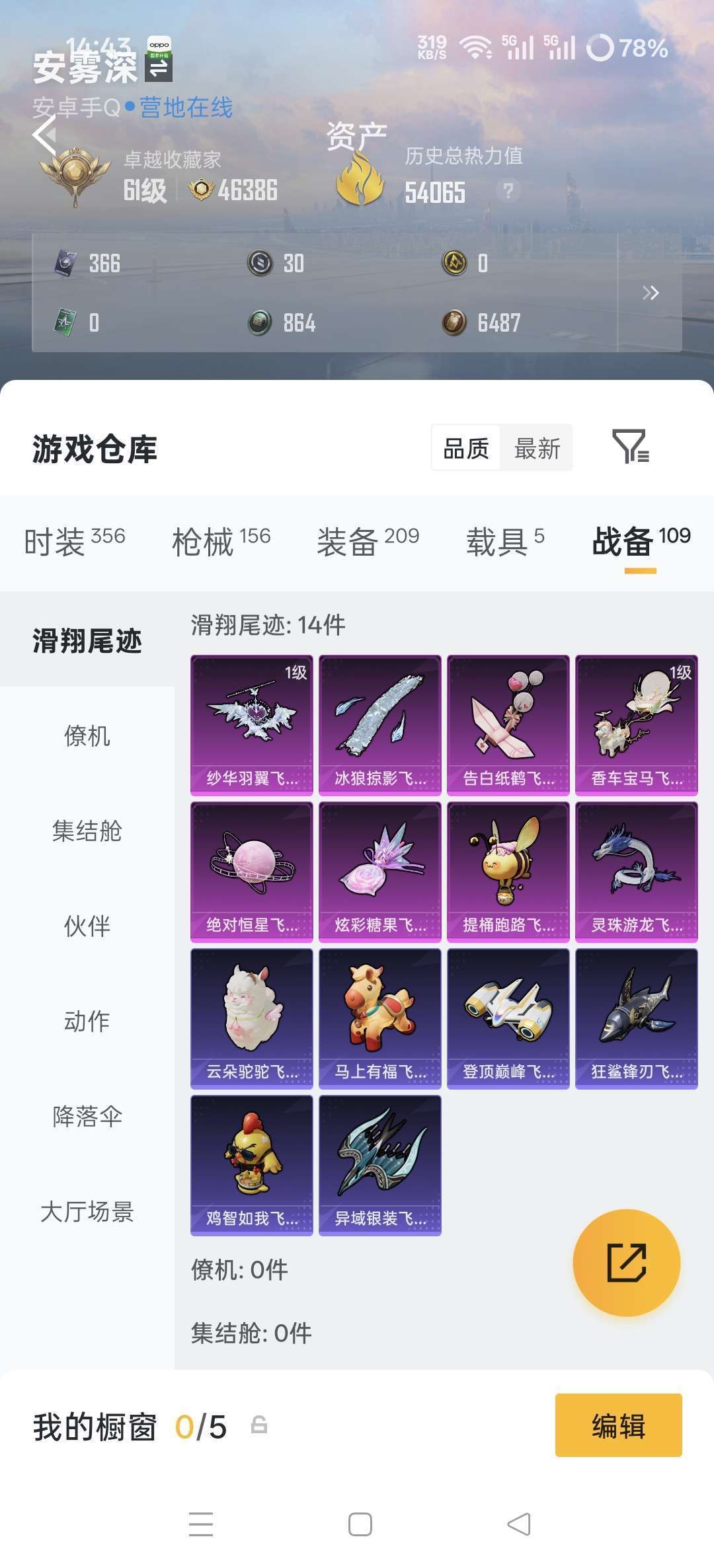Switch to the 时装 tab
714x1568 pixels.
tap(75, 541)
